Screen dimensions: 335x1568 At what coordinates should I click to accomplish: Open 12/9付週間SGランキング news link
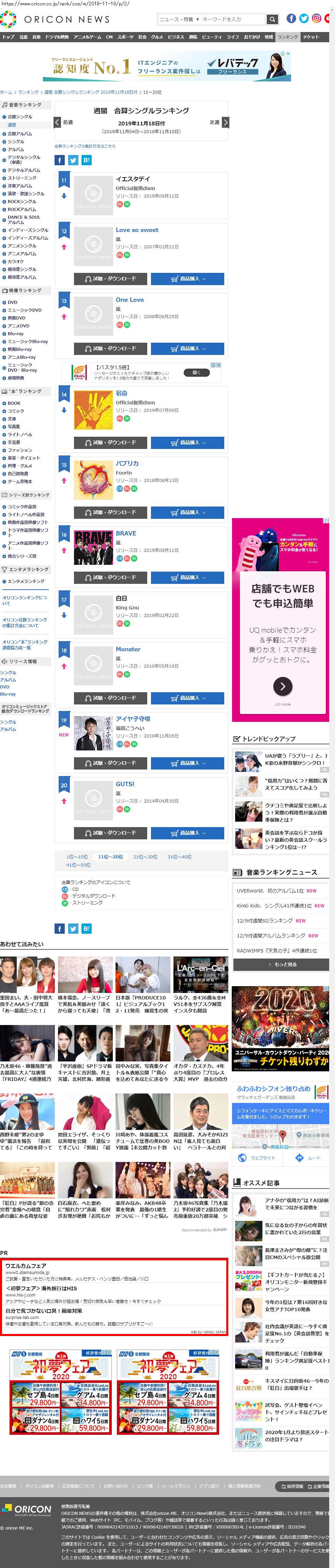tap(265, 920)
